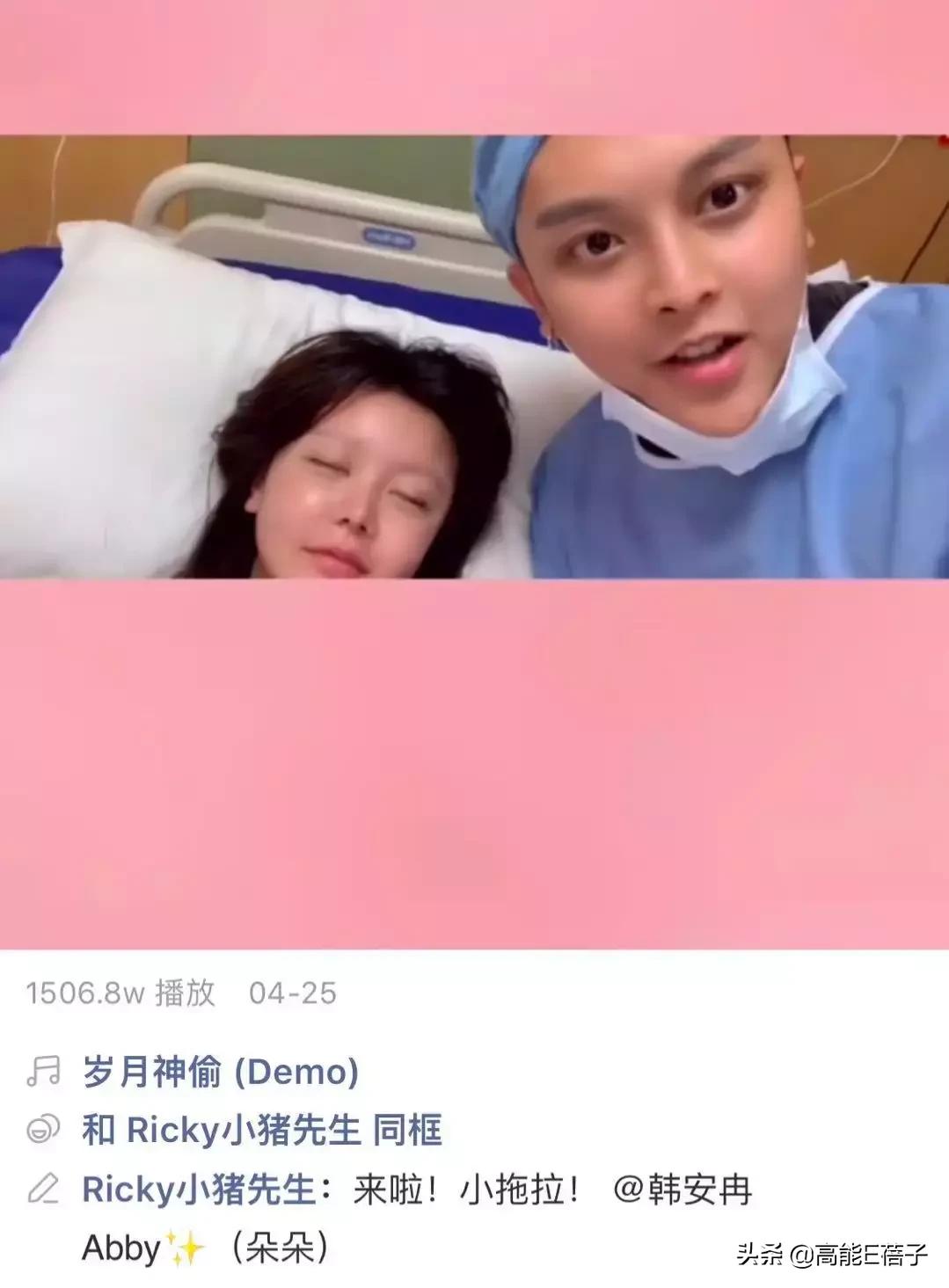The image size is (949, 1288).
Task: Click the 04-25 date label
Action: pyautogui.click(x=293, y=991)
